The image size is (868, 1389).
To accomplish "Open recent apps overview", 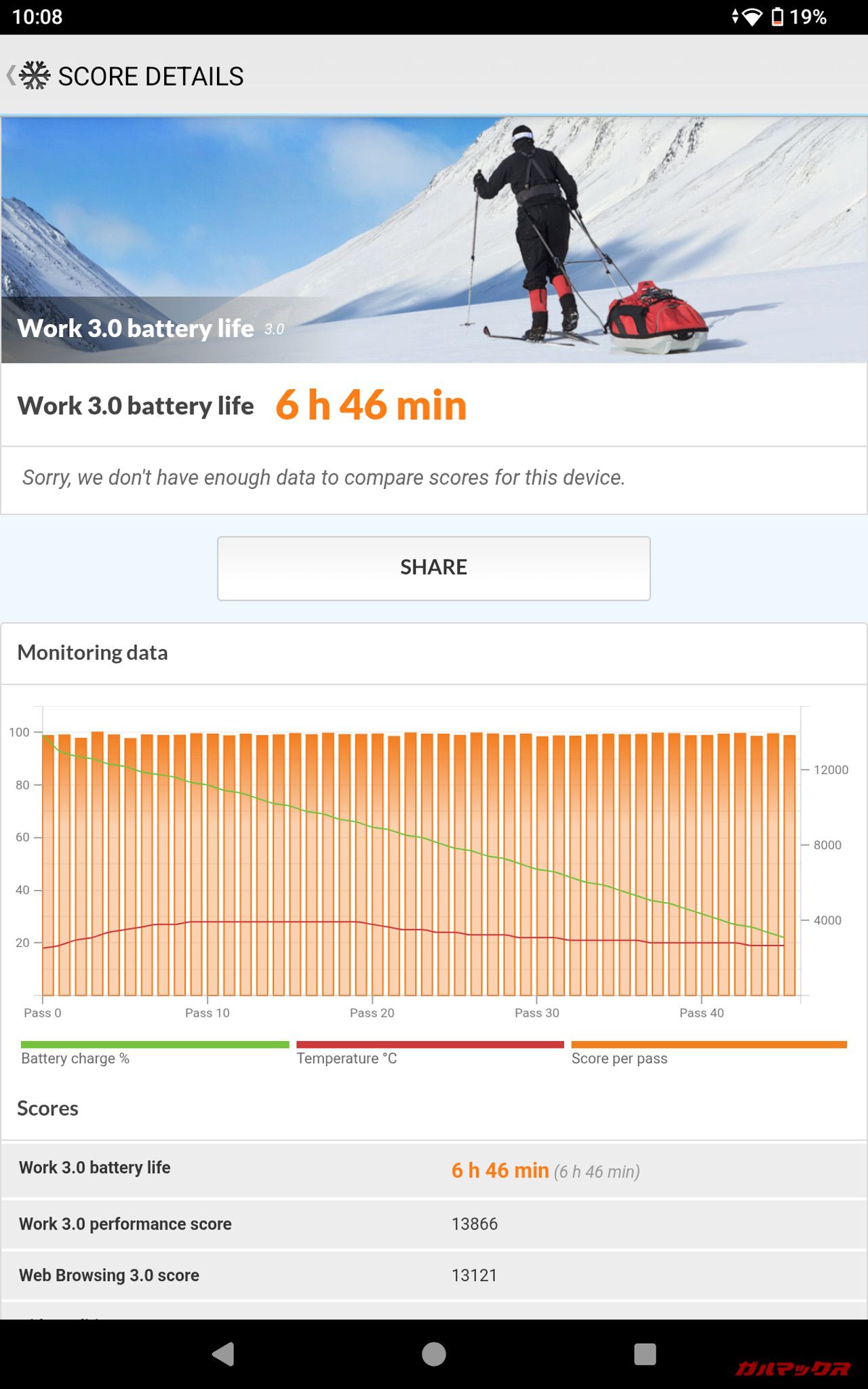I will point(645,1354).
